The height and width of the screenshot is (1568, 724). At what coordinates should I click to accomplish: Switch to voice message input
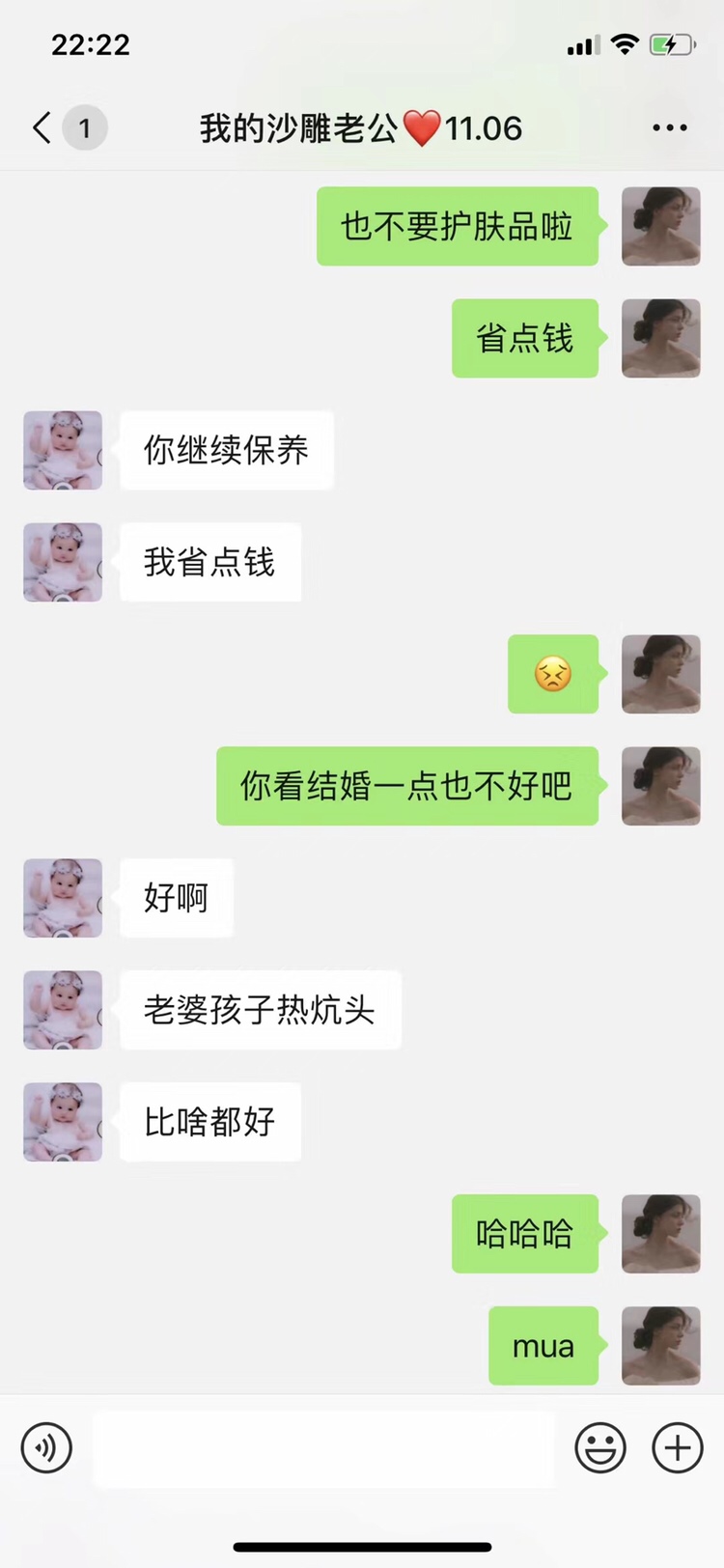point(46,1447)
